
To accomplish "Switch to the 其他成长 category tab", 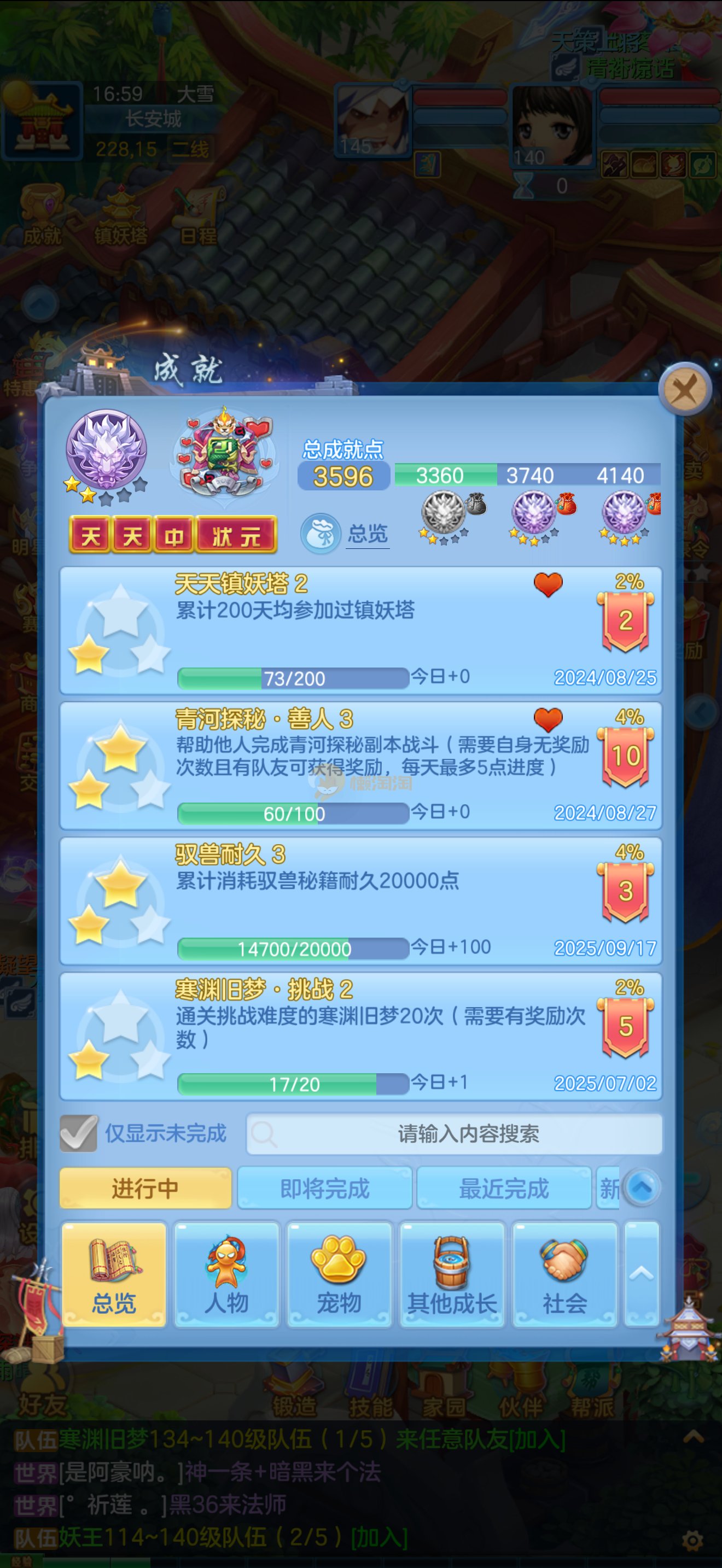I will pos(452,1274).
